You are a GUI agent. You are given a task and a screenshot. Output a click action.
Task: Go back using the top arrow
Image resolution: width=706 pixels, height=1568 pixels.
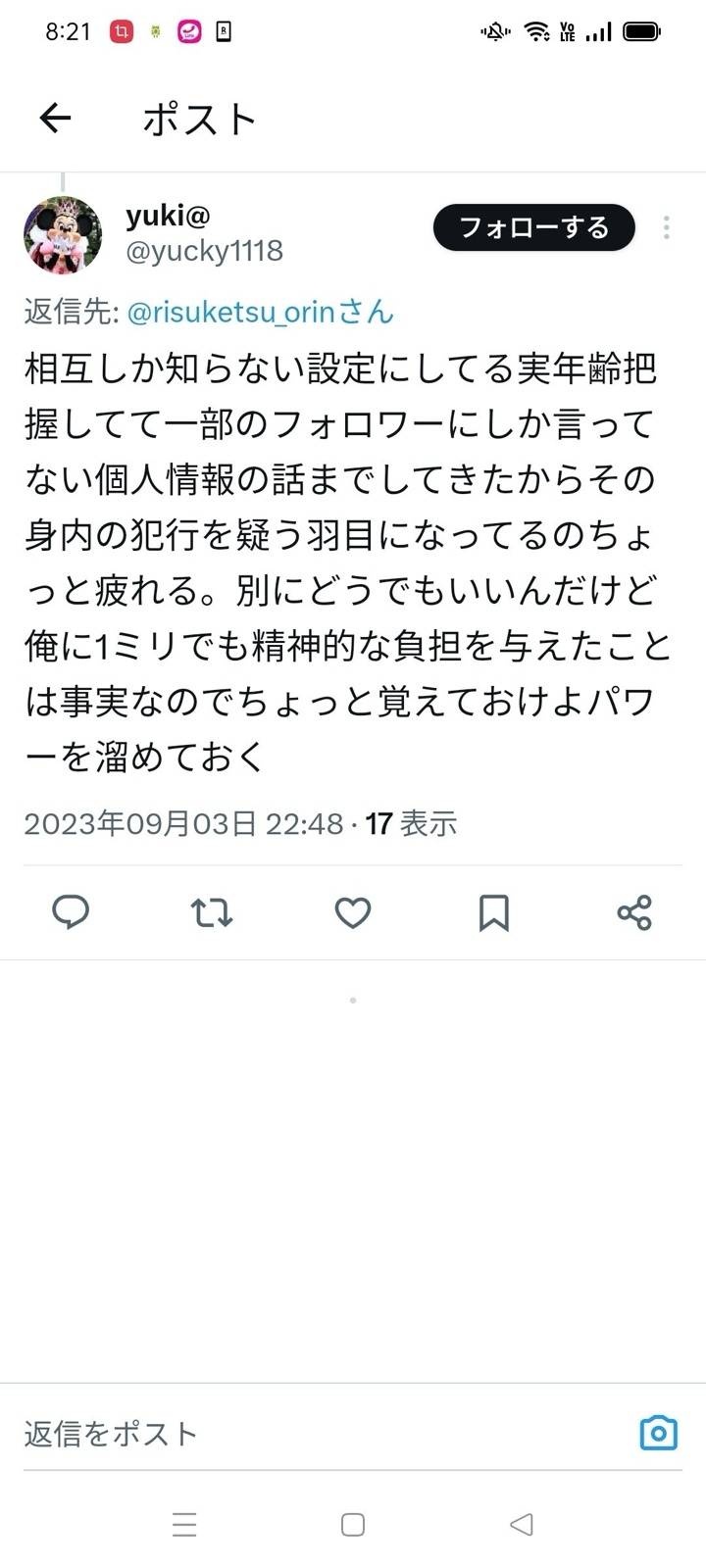(55, 119)
